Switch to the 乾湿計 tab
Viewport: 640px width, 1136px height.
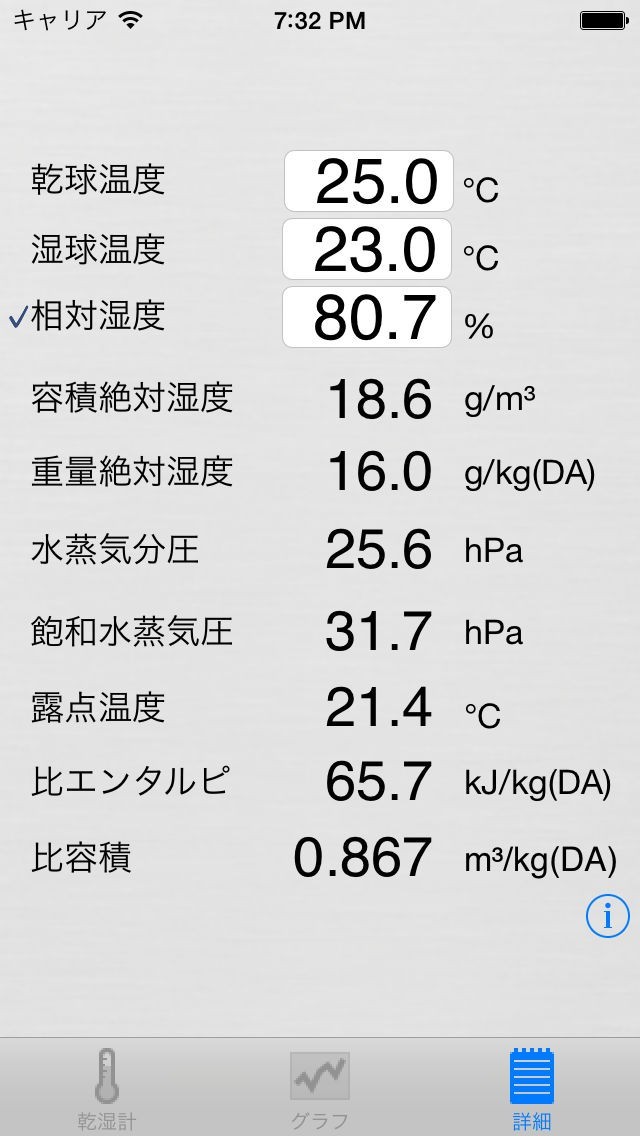point(107,1088)
